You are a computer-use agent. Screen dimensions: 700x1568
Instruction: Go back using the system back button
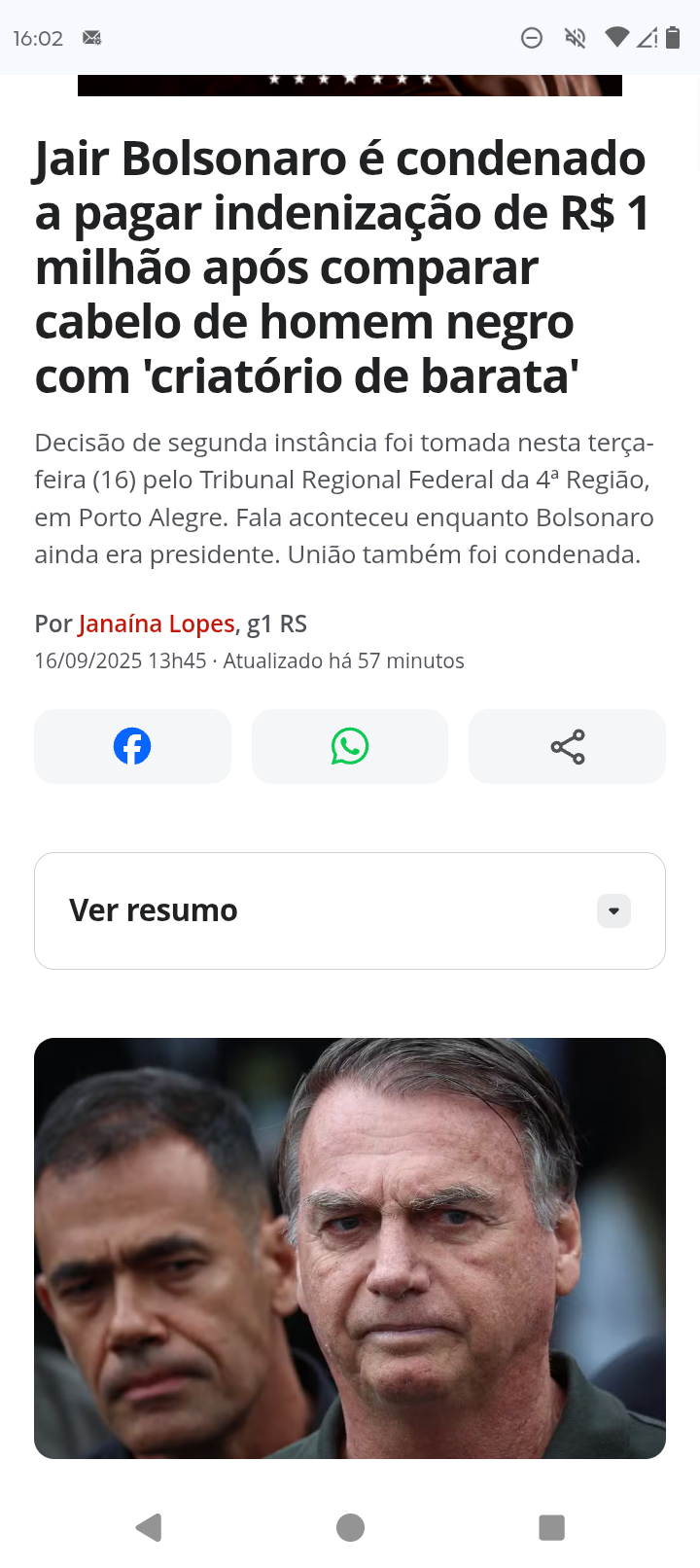149,1527
